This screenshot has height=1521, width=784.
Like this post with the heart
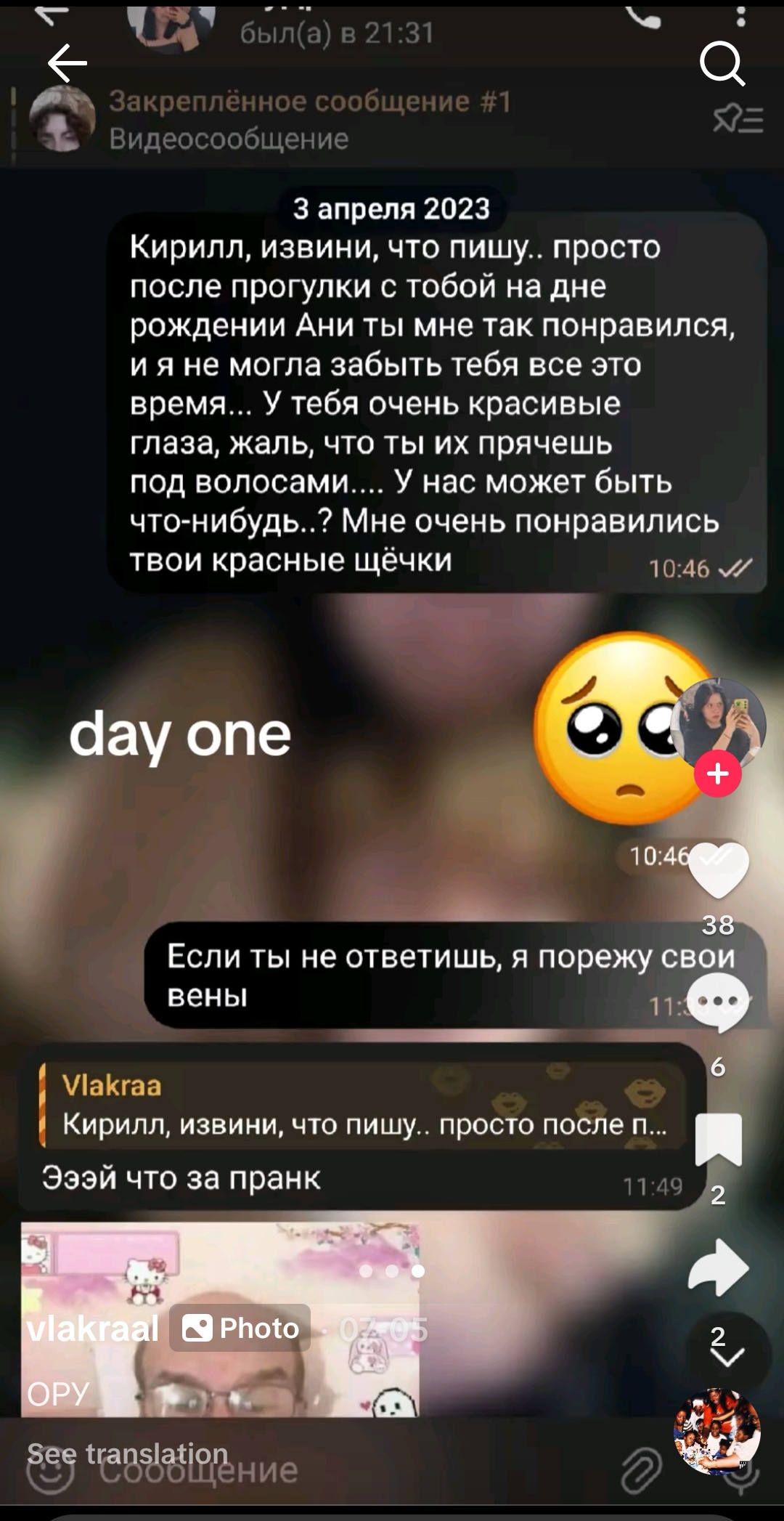pos(718,869)
